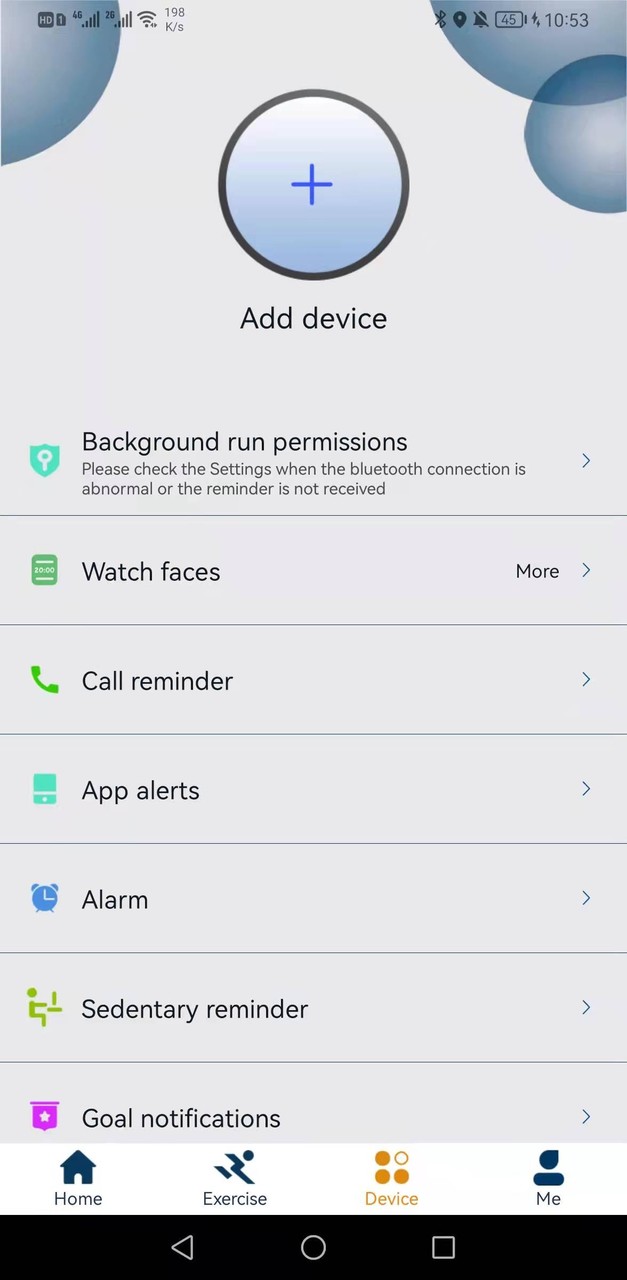Open Goal notifications settings
The width and height of the screenshot is (627, 1280).
point(313,1117)
